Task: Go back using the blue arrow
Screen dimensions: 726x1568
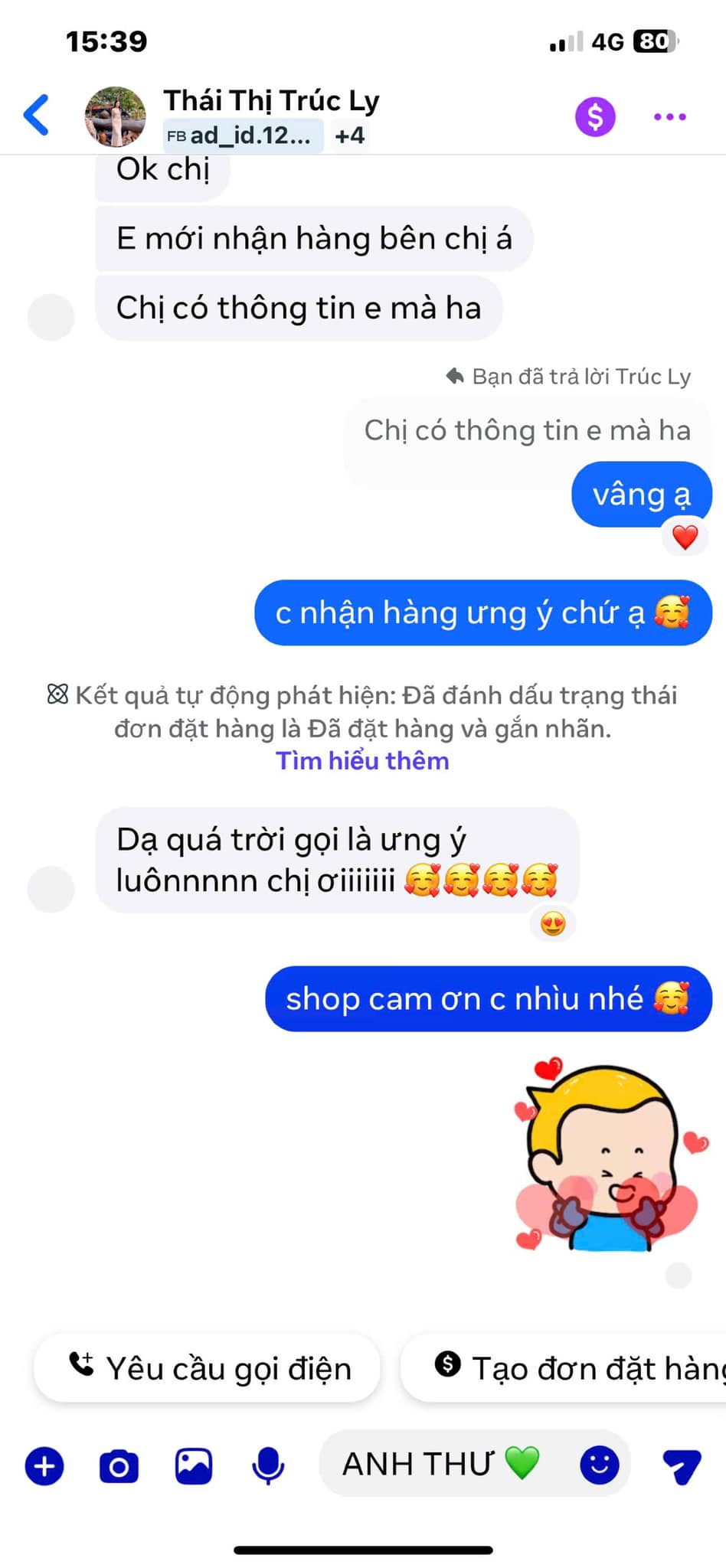Action: pyautogui.click(x=37, y=116)
